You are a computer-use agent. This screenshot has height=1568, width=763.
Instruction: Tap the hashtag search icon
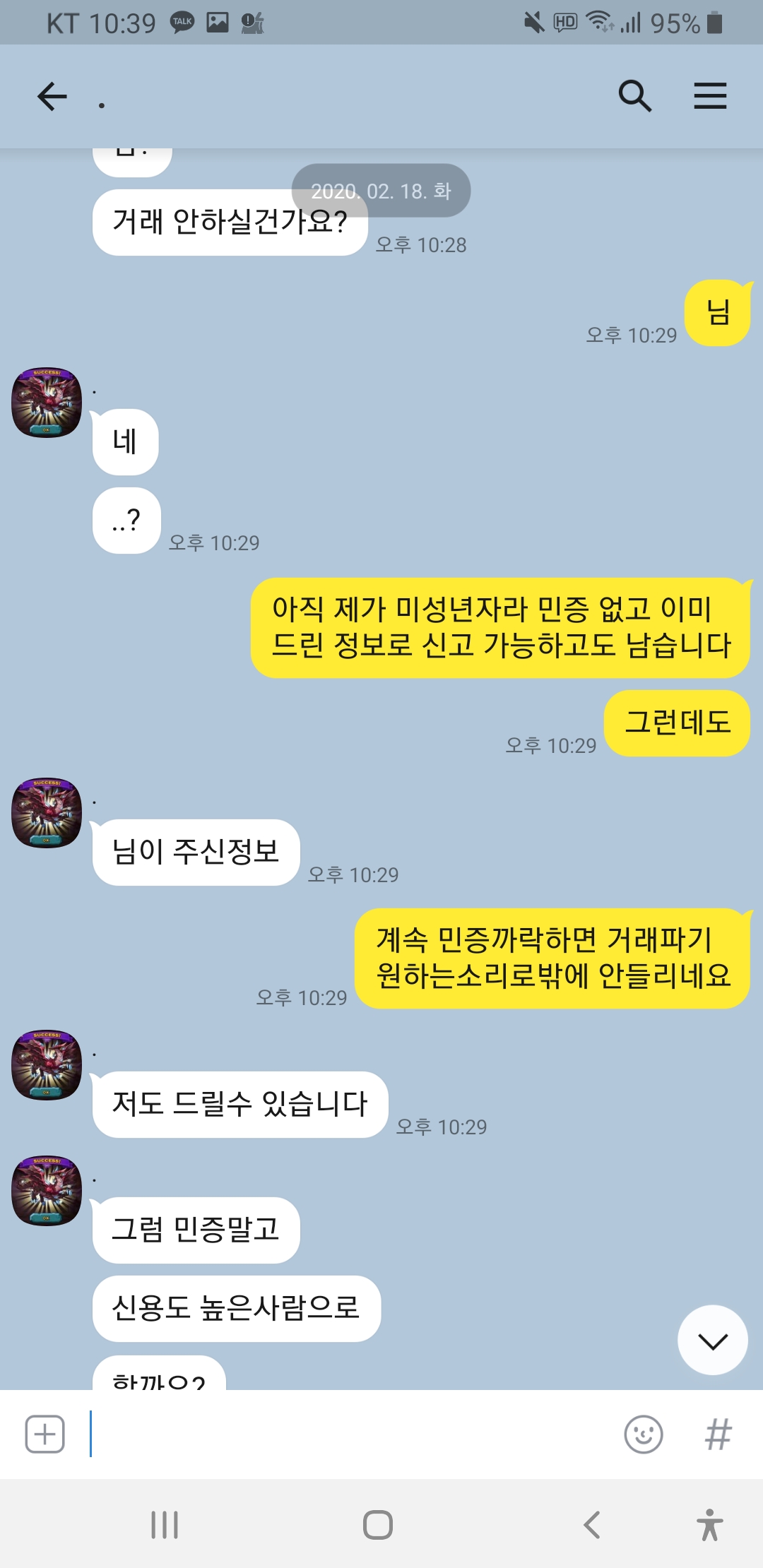tap(718, 1435)
